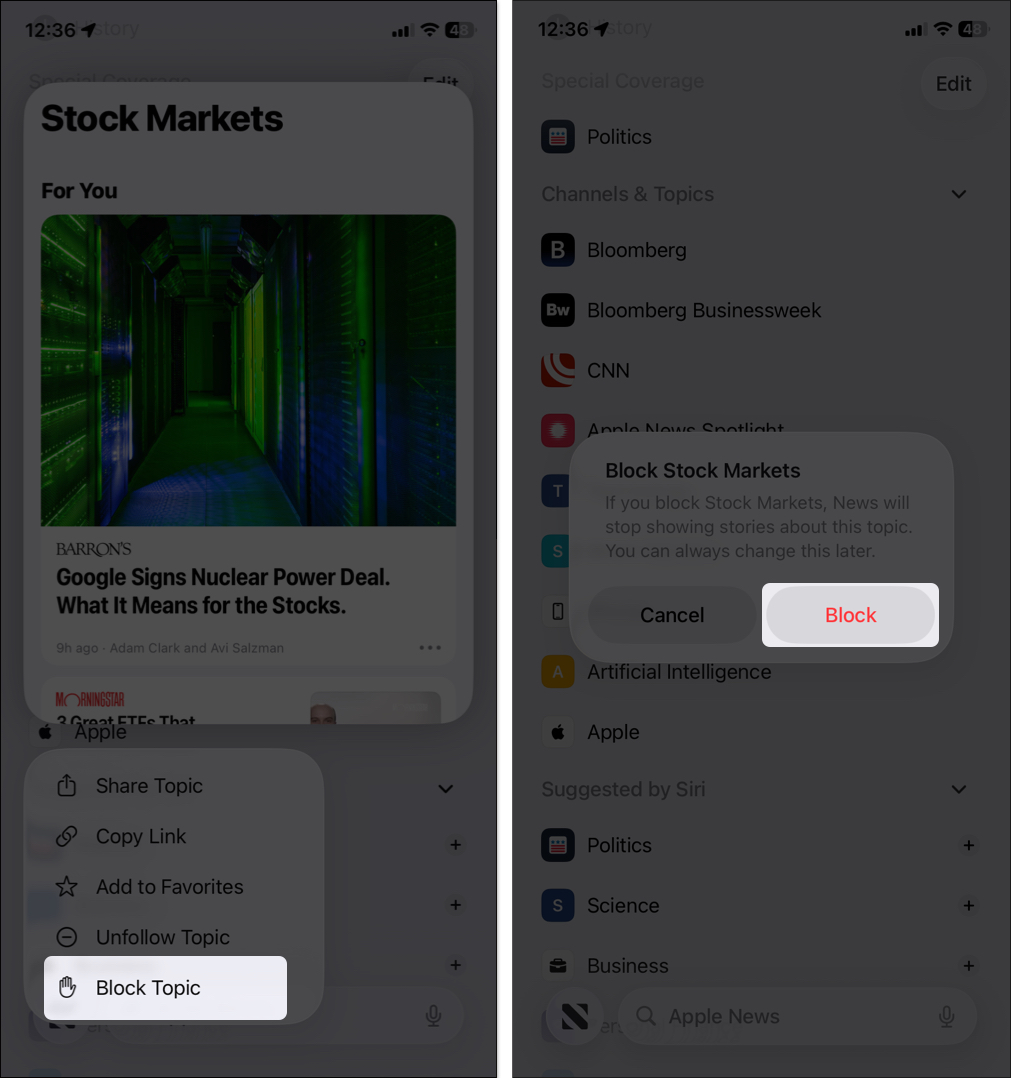Select the Artificial Intelligence topic icon
1011x1078 pixels.
557,671
